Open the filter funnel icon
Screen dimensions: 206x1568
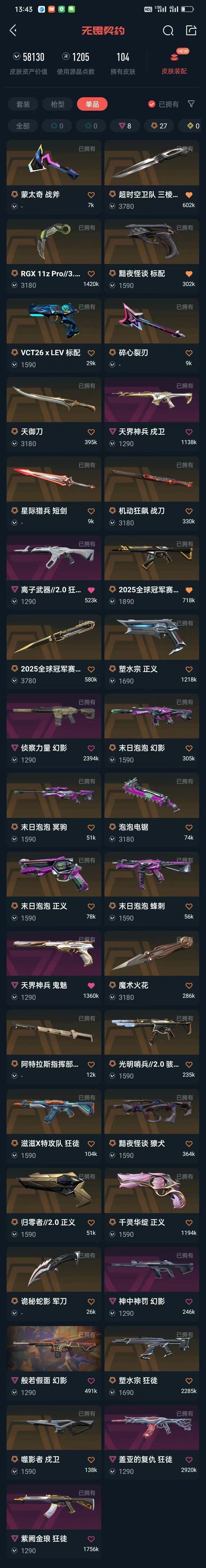(x=191, y=104)
